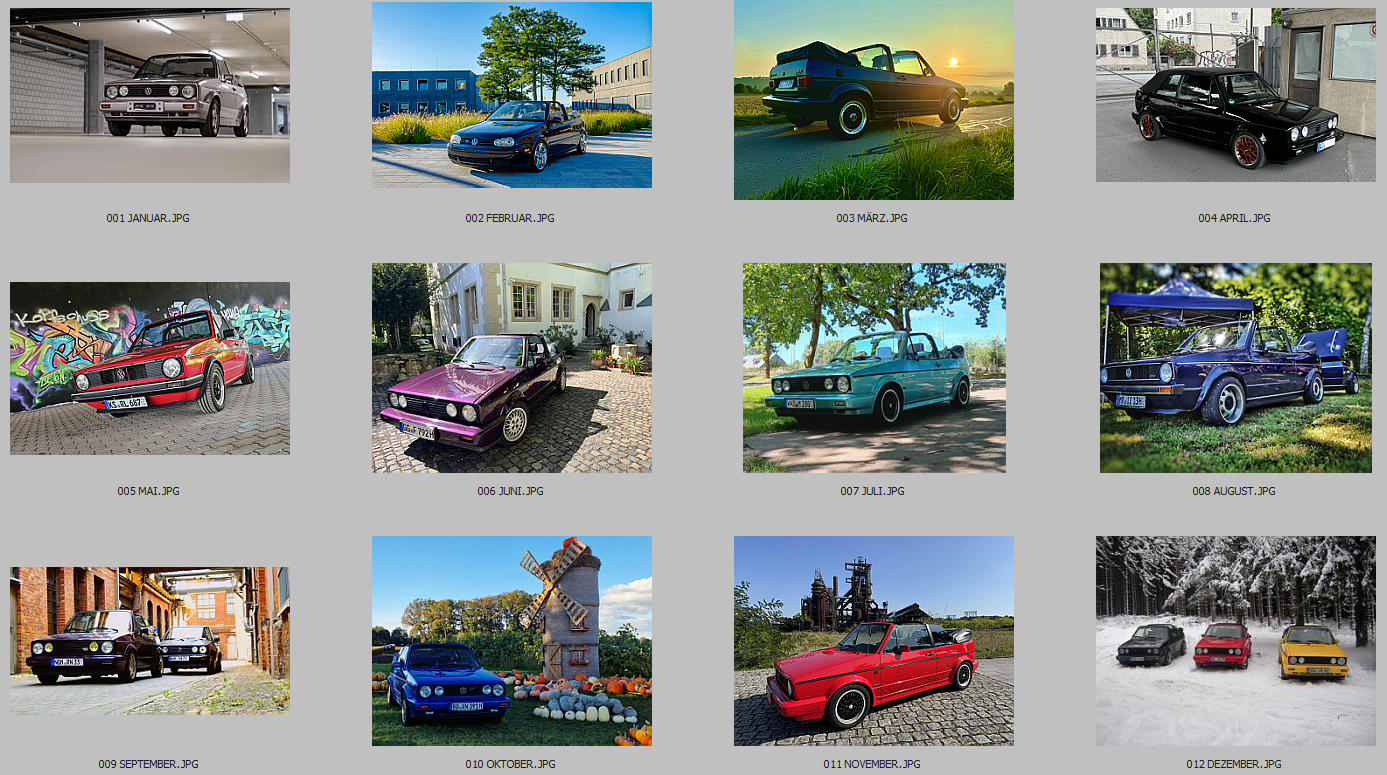1387x775 pixels.
Task: Select the 010 OKTOBER.JPG image
Action: click(512, 641)
